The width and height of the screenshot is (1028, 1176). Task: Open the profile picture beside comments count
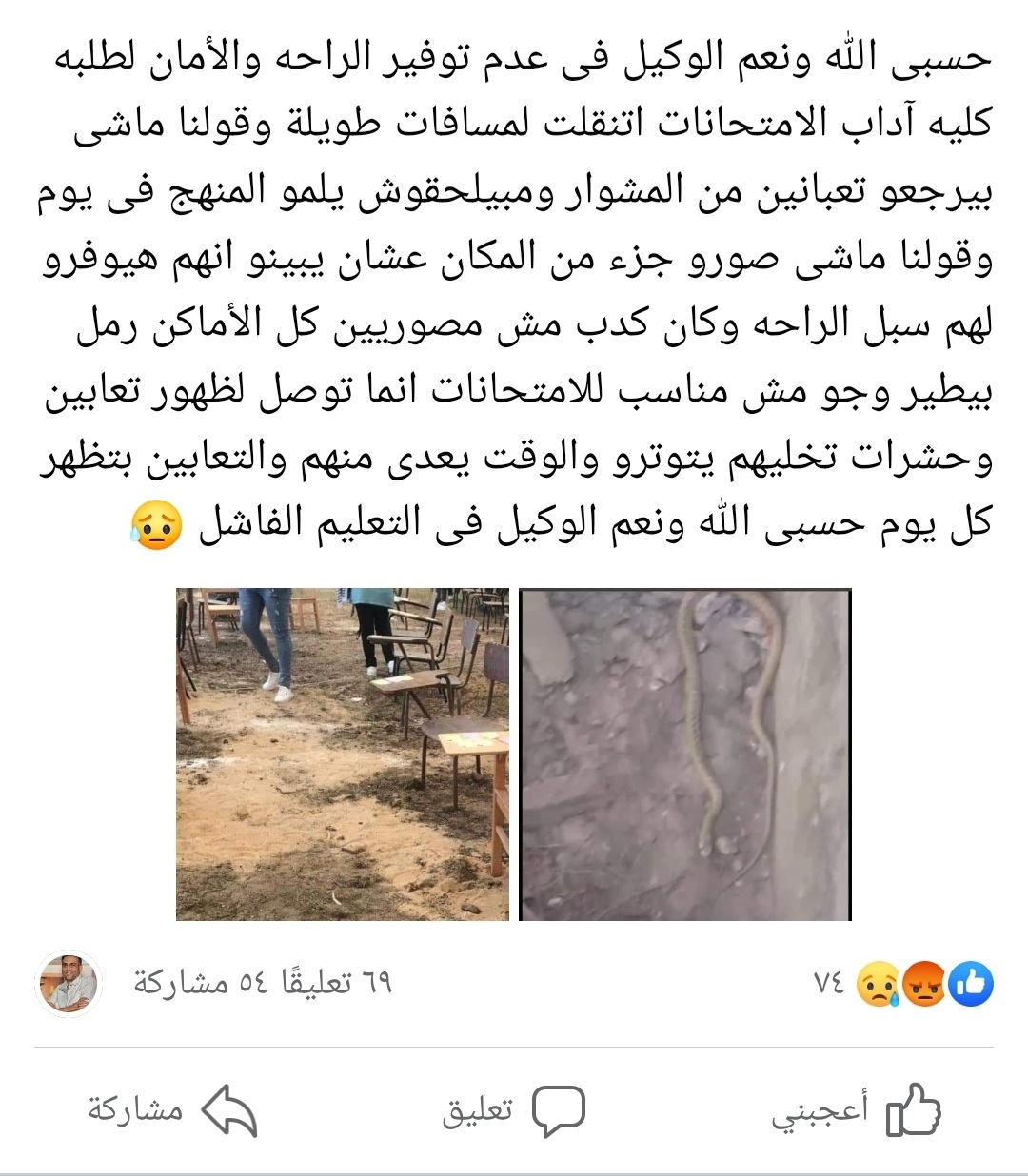pyautogui.click(x=68, y=983)
